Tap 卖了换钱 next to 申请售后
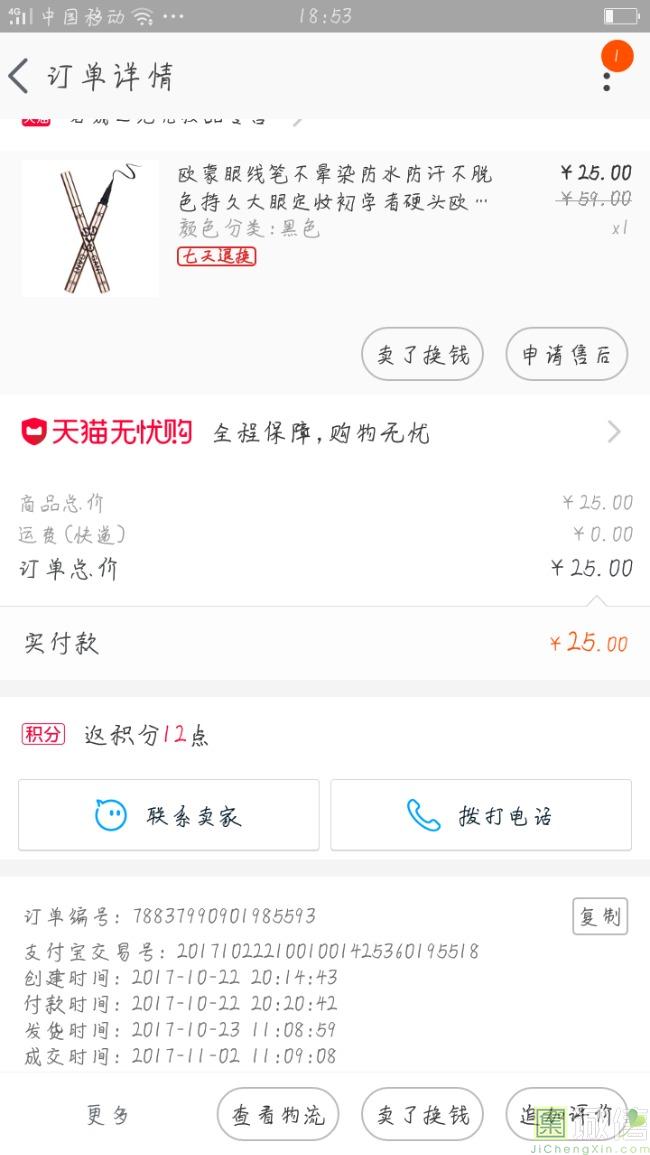 pos(422,354)
